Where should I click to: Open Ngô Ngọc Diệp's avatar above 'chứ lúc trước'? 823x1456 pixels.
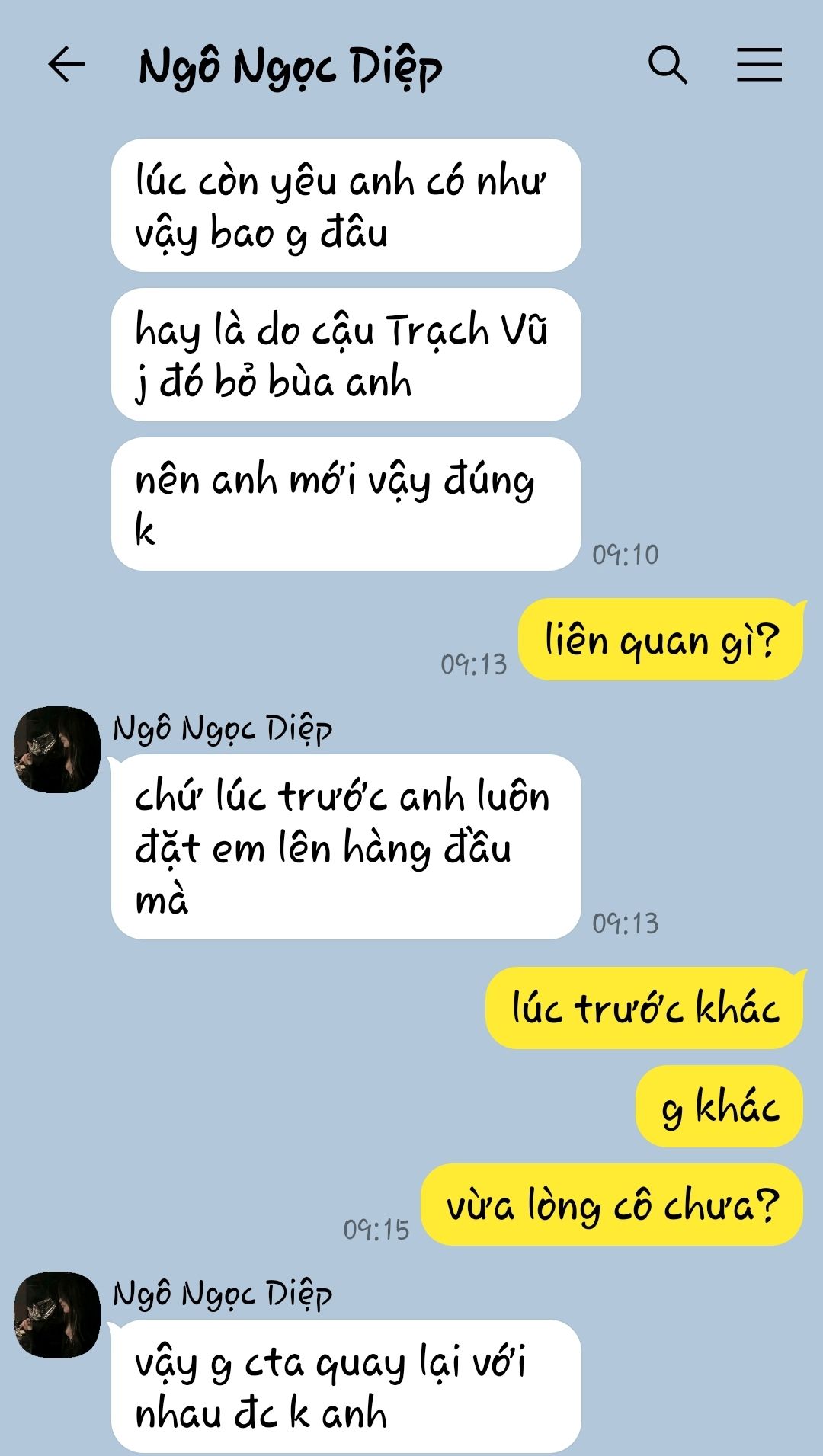click(57, 750)
